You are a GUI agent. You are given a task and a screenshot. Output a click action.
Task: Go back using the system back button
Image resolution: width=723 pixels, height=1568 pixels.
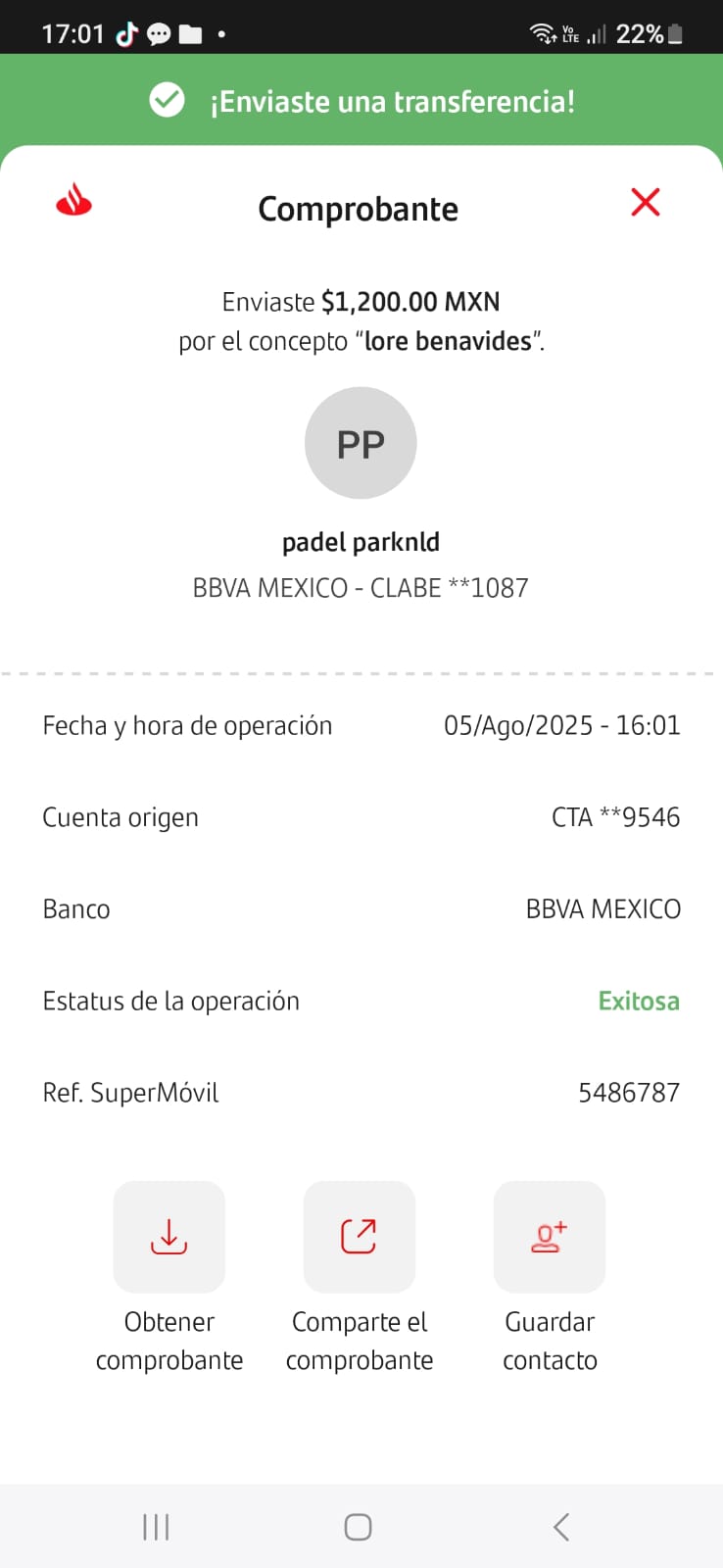(x=561, y=1527)
